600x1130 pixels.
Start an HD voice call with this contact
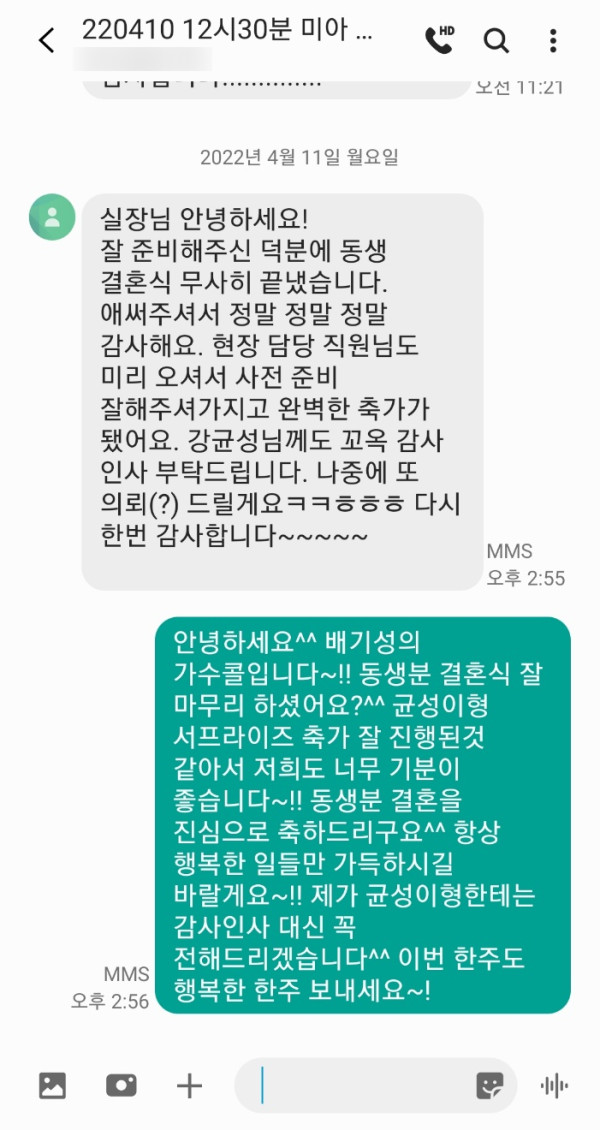[x=439, y=40]
